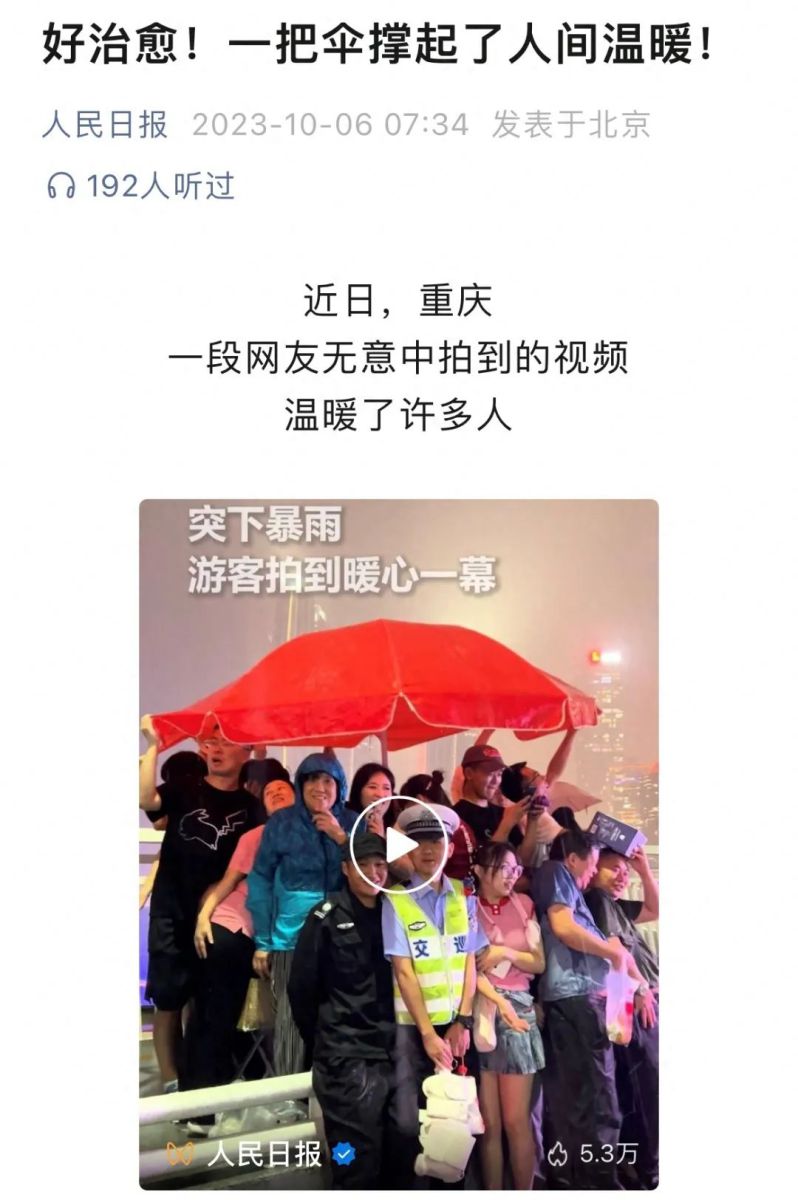Open the 人民日报 account link under the title

(104, 125)
